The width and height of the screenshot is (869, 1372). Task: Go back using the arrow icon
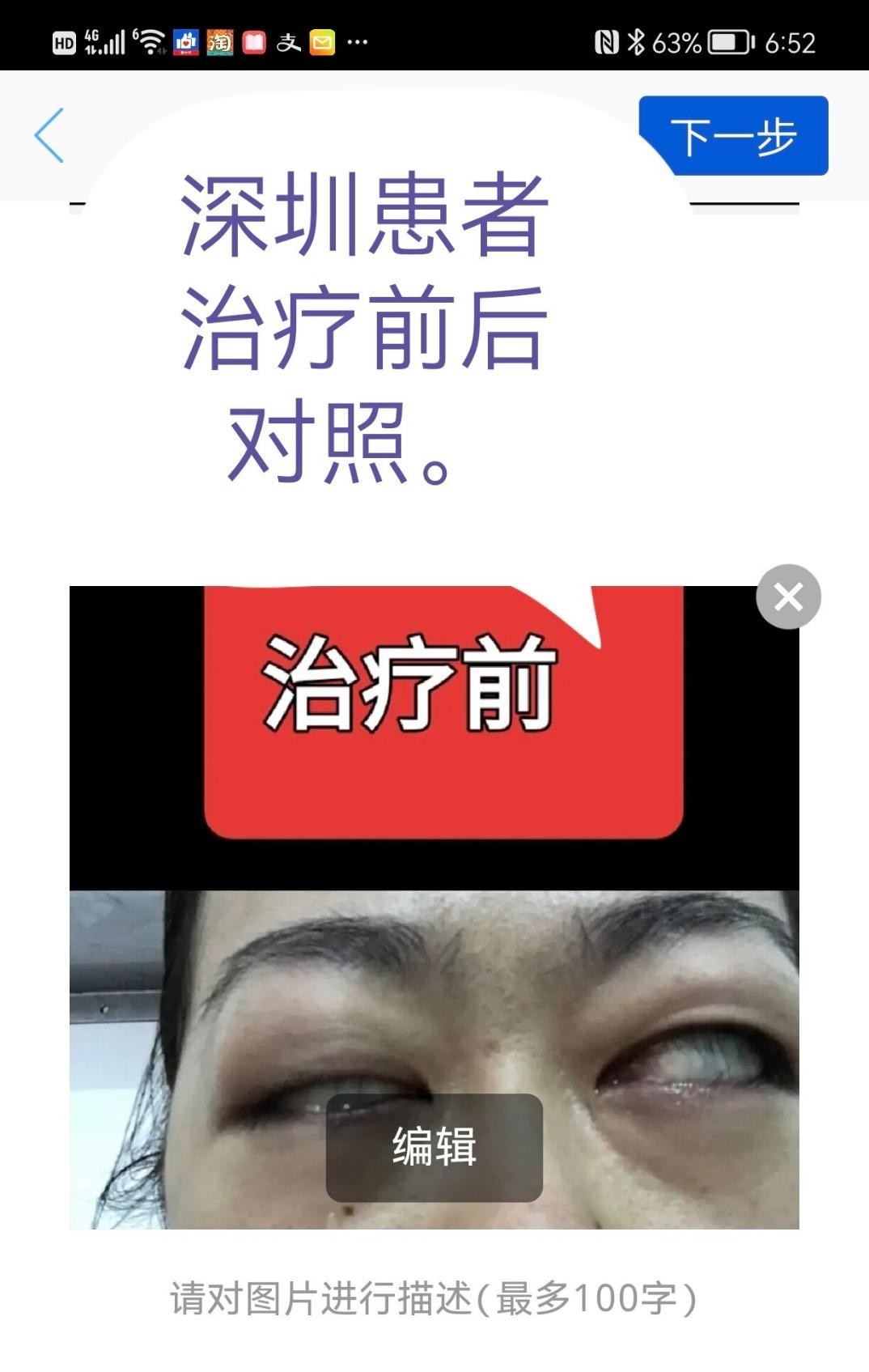coord(49,136)
